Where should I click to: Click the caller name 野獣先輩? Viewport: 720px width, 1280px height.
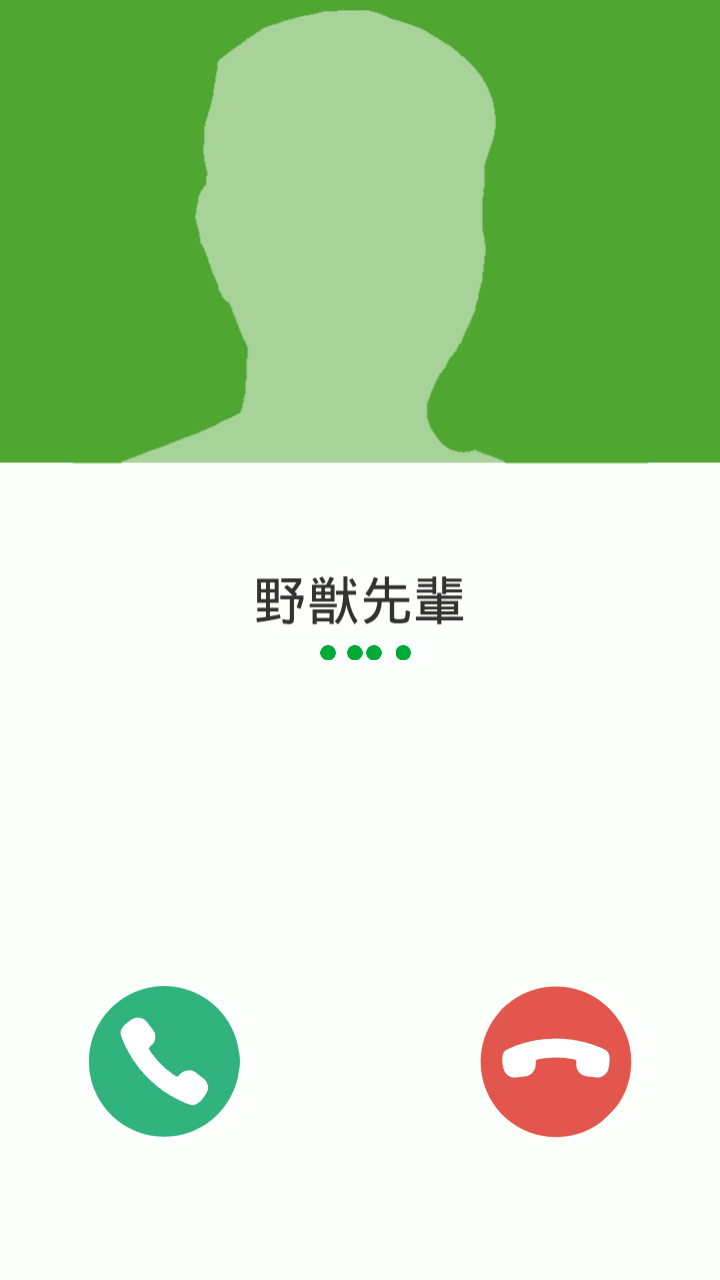[x=362, y=596]
